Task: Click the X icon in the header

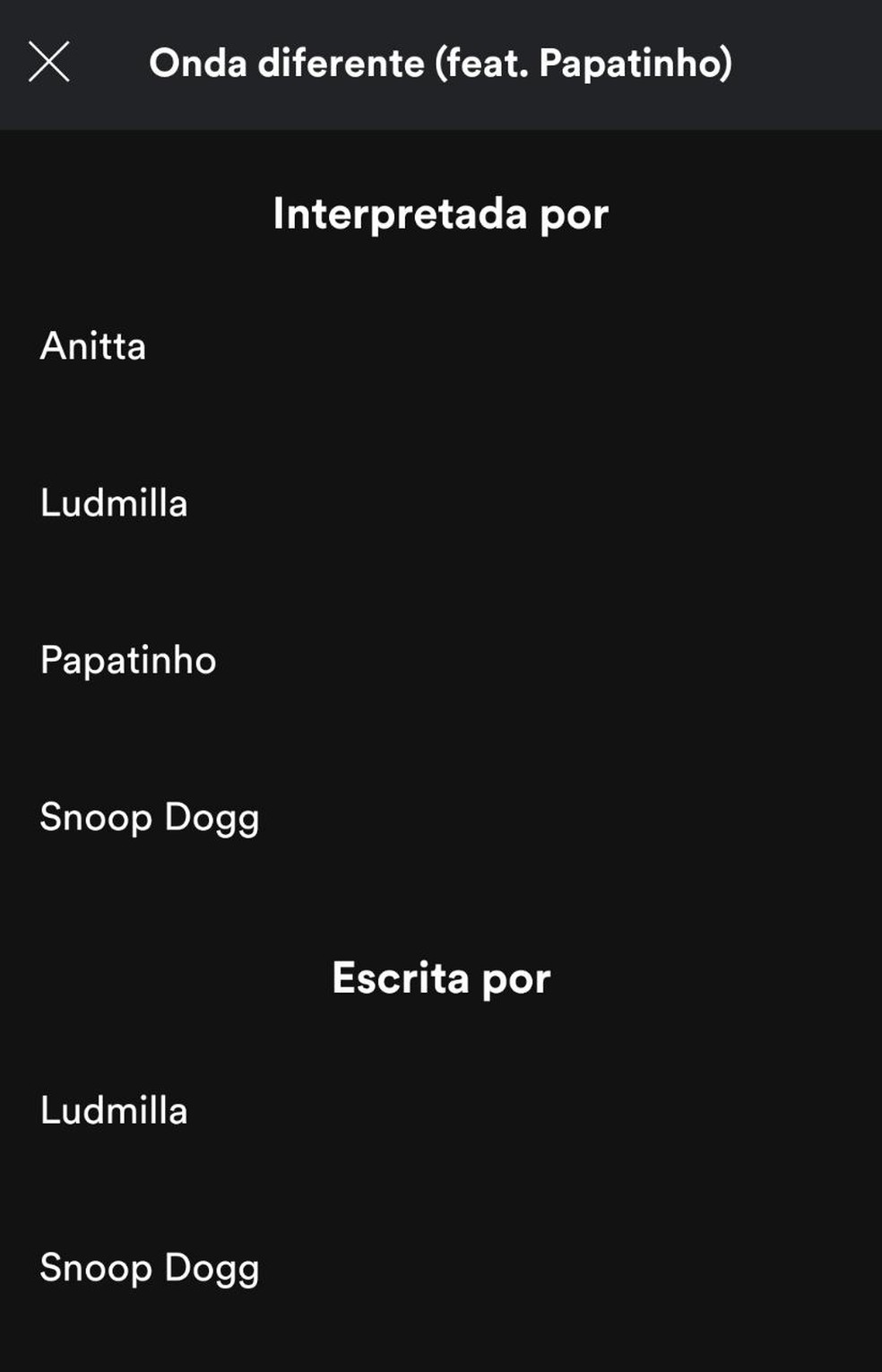Action: (51, 63)
